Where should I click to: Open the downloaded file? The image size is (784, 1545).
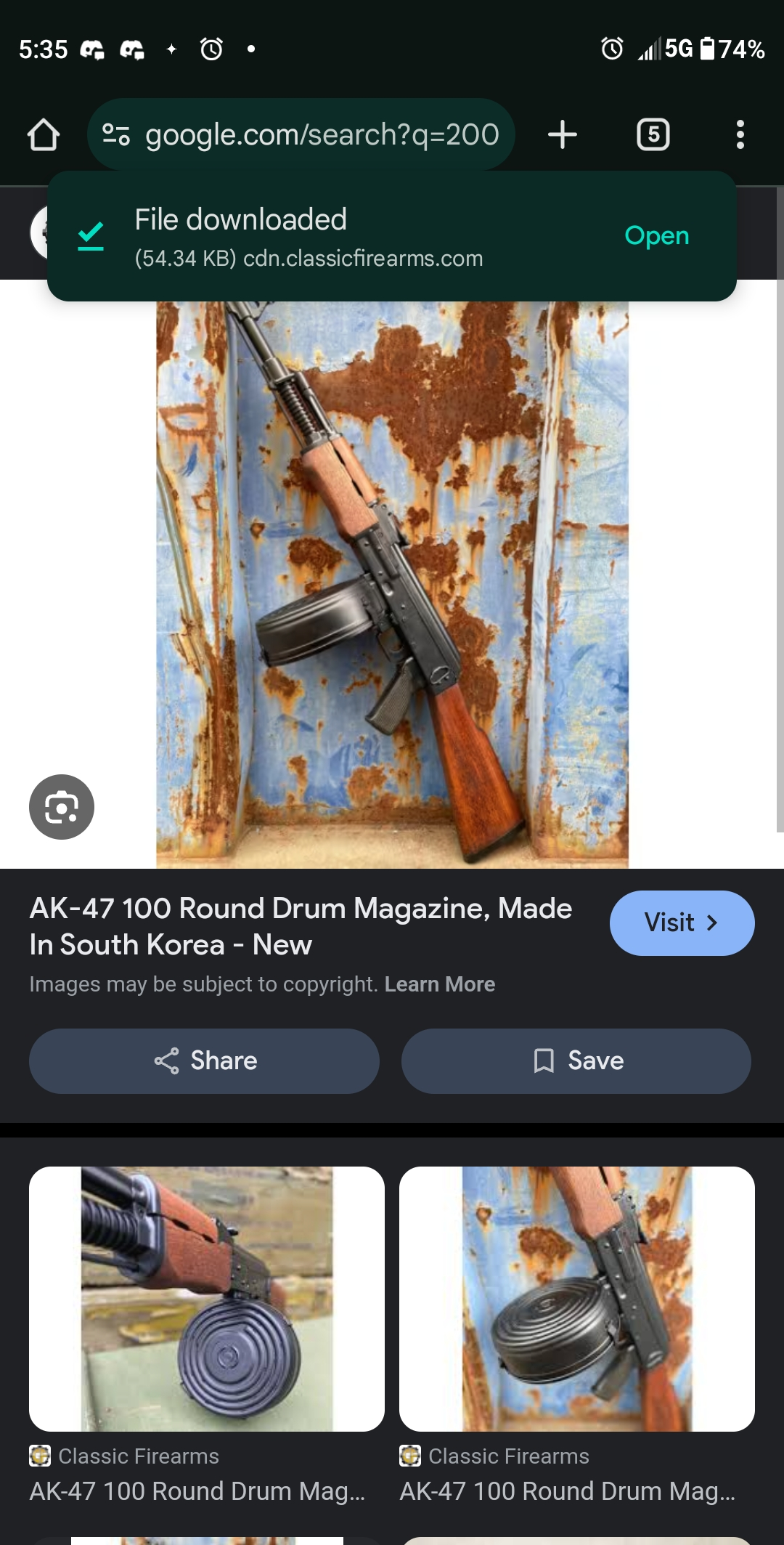[656, 236]
